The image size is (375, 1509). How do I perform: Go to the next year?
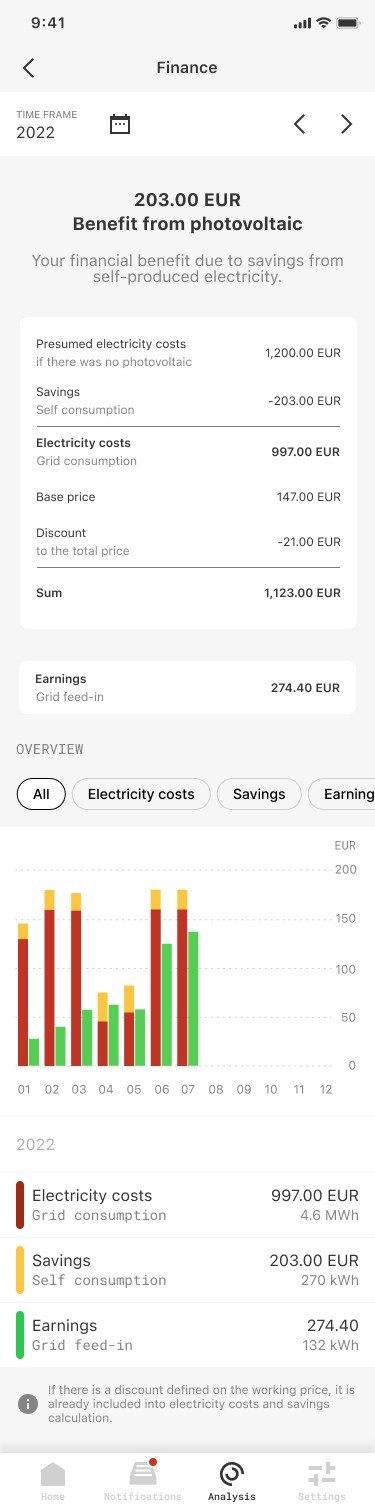click(x=347, y=124)
